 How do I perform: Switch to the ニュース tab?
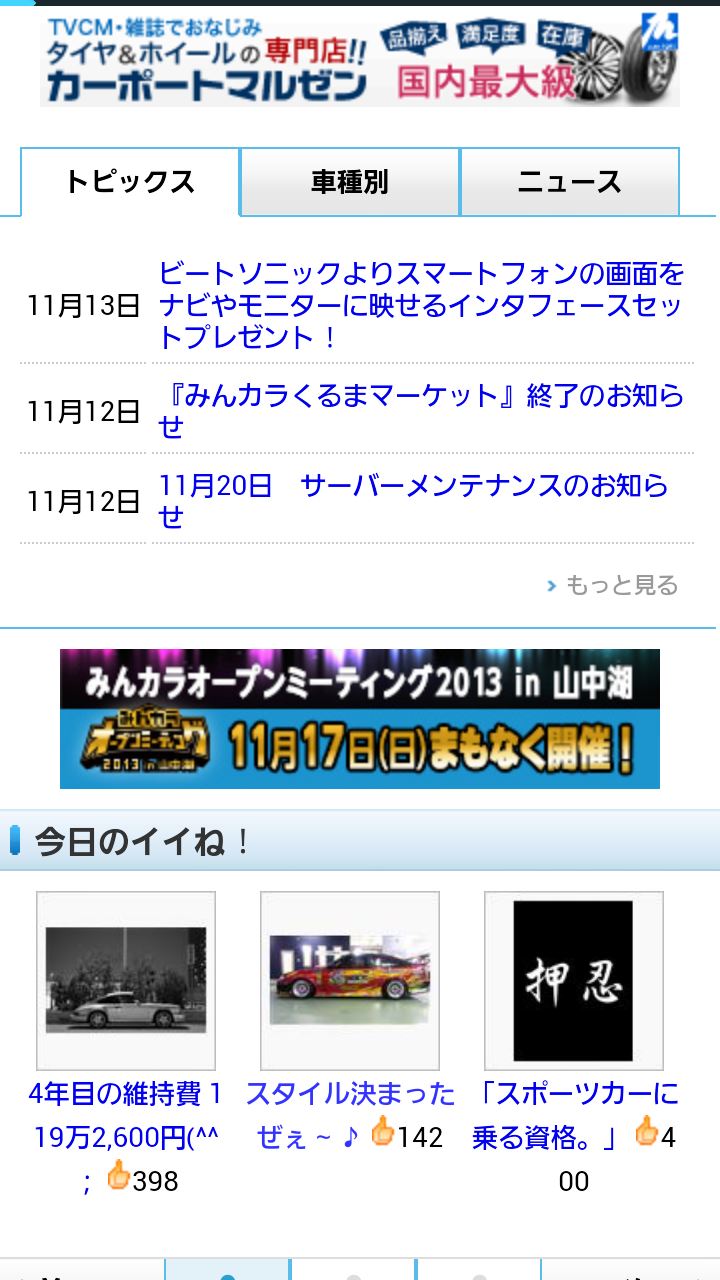click(x=570, y=182)
